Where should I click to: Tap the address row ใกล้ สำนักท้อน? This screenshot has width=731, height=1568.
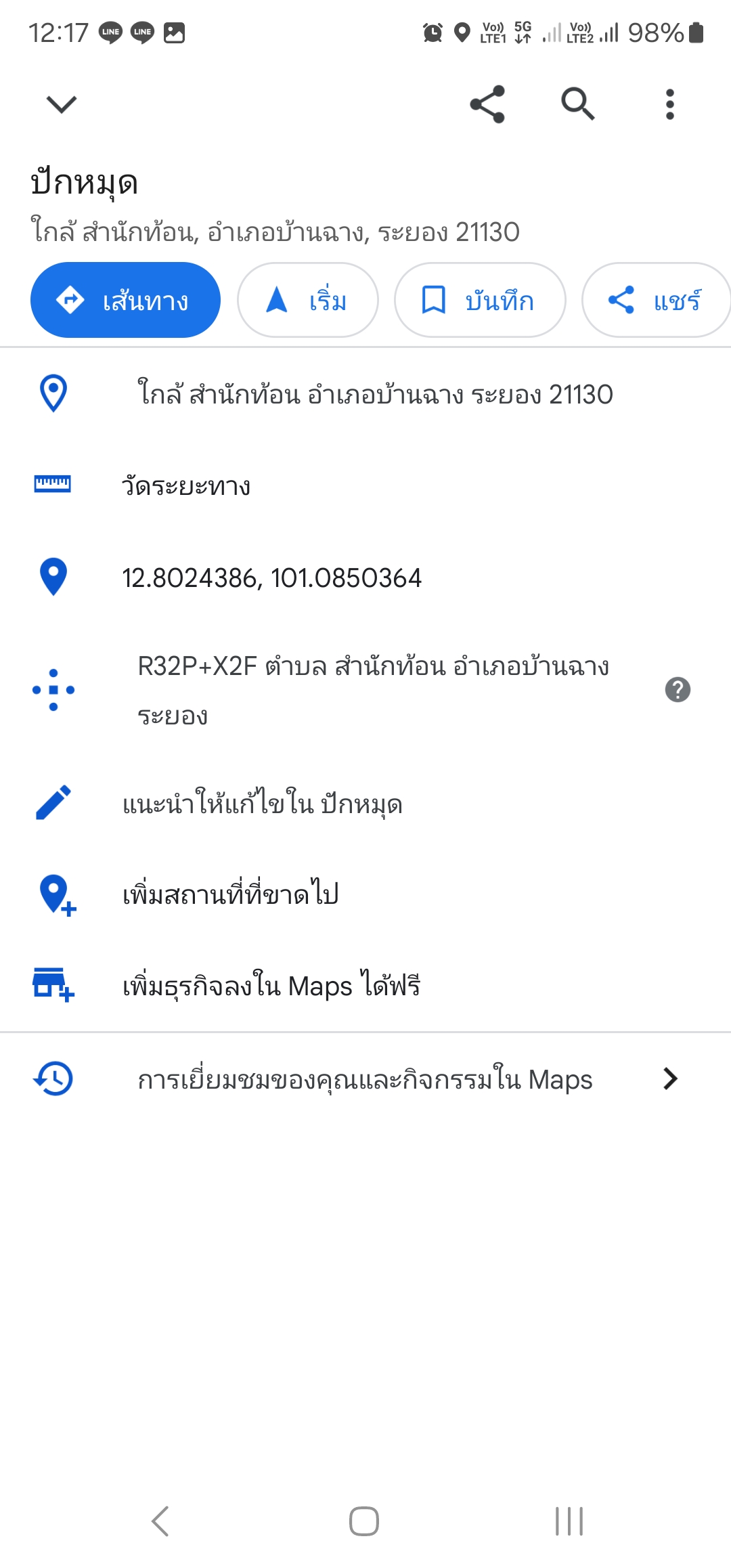coord(375,394)
